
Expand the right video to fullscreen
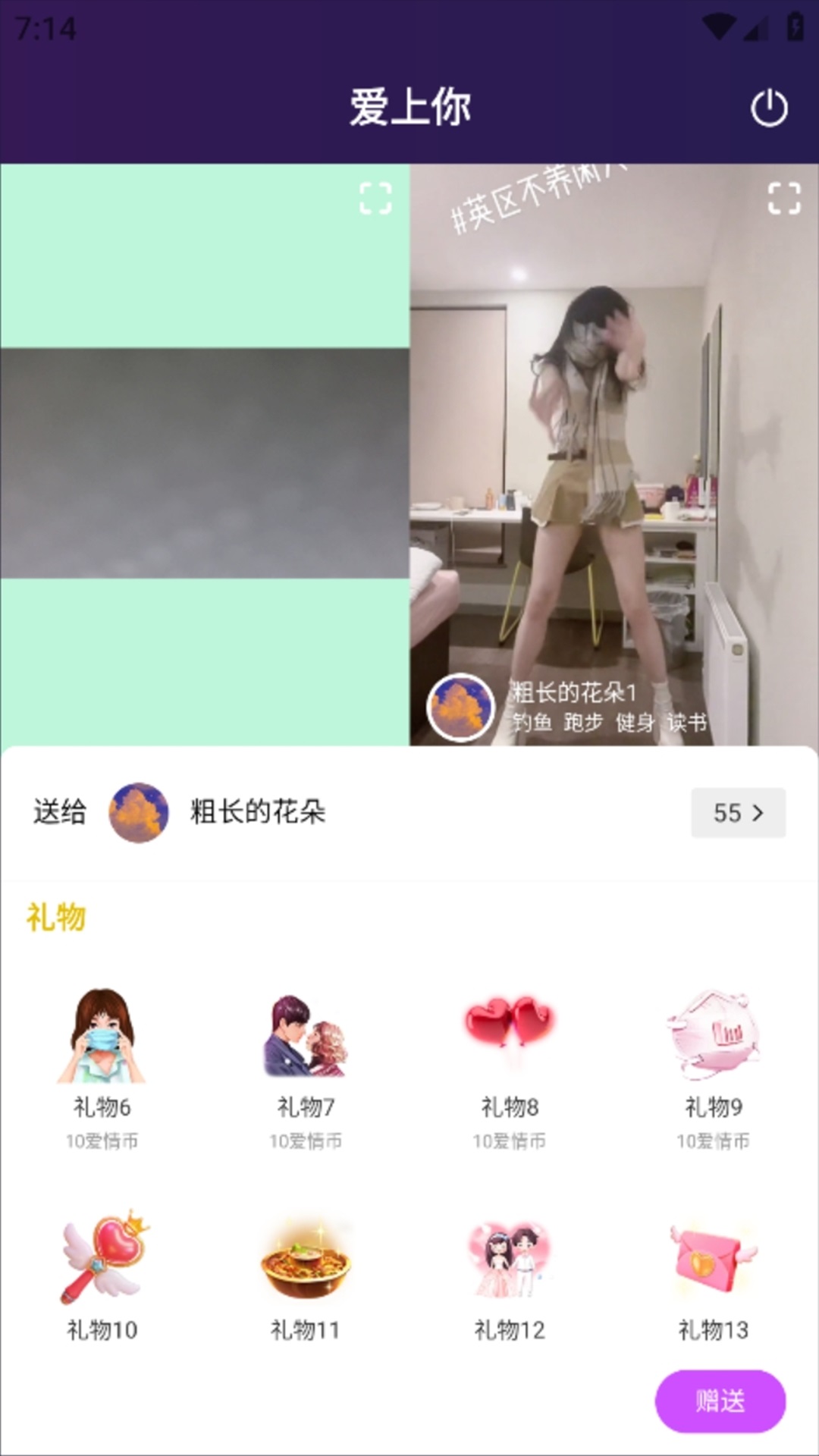[784, 198]
